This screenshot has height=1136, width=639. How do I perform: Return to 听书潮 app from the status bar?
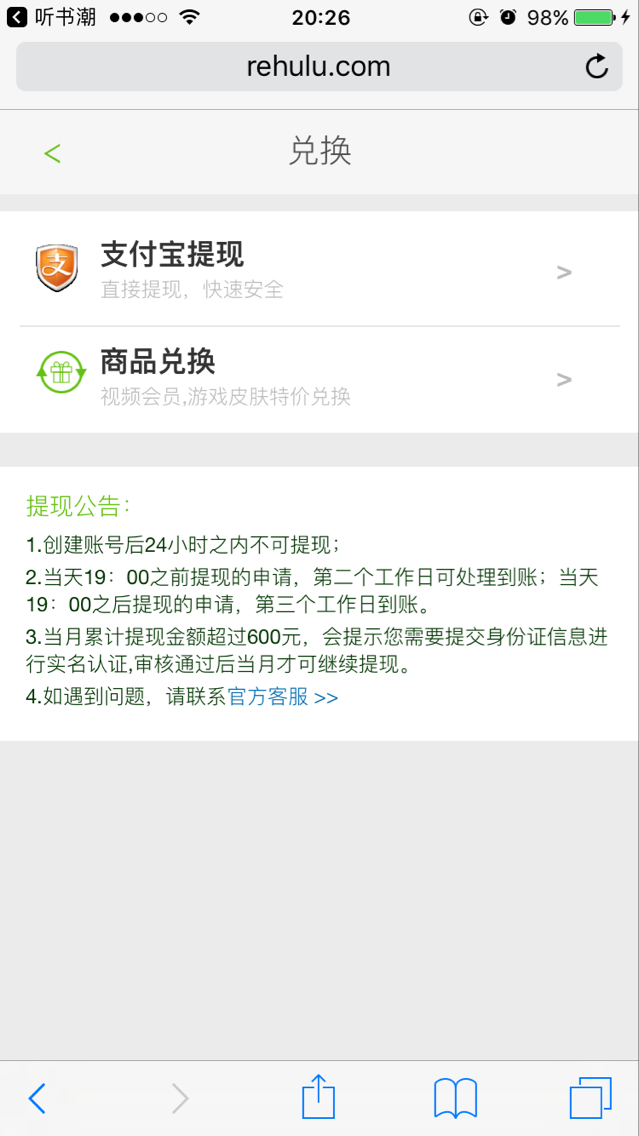tap(51, 17)
